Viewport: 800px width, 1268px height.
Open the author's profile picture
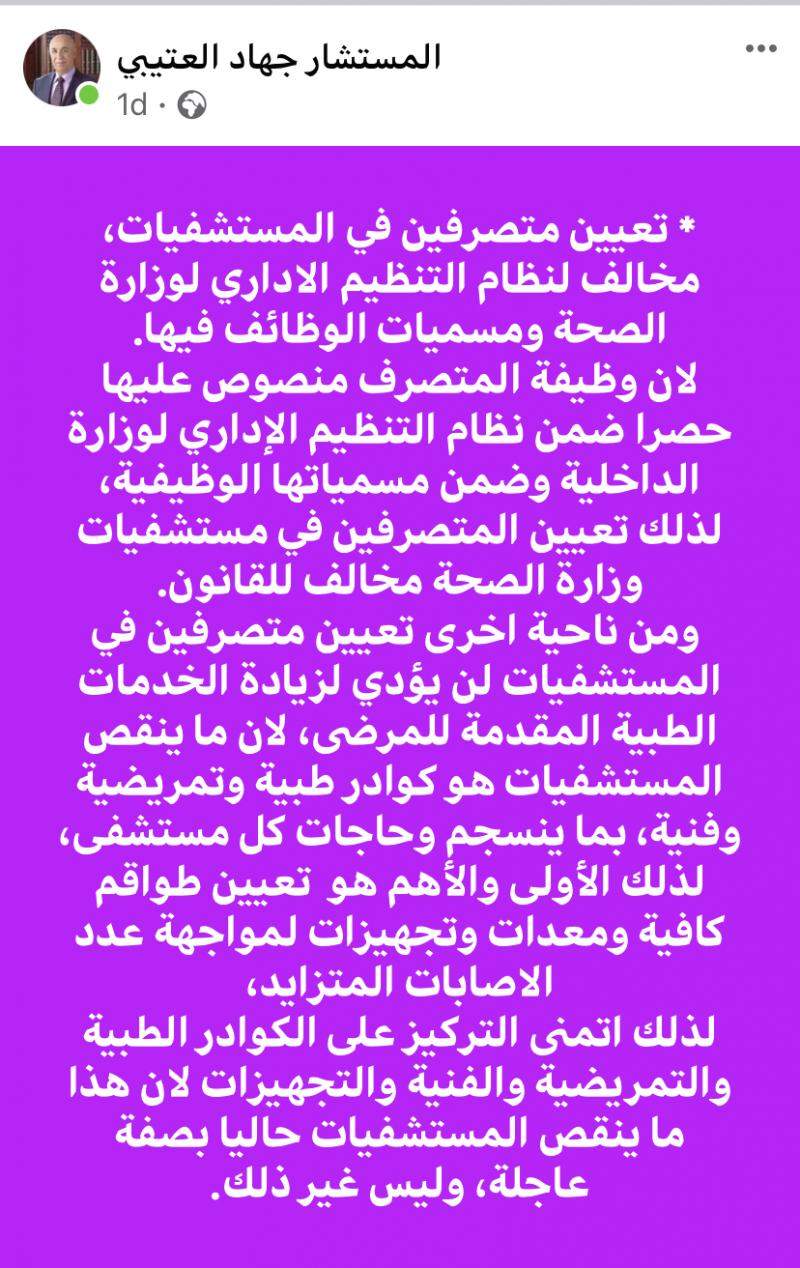click(61, 67)
